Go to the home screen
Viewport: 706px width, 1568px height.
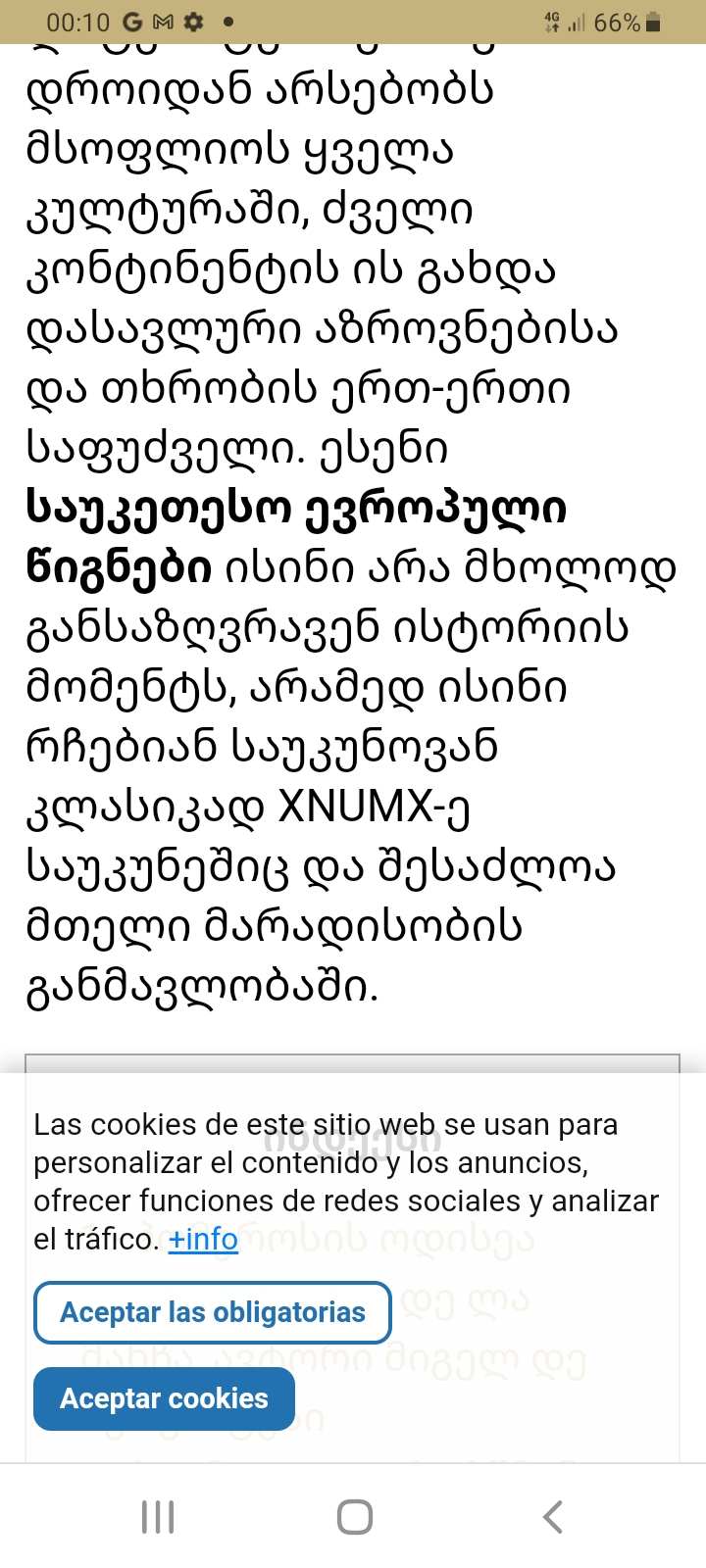coord(354,1516)
